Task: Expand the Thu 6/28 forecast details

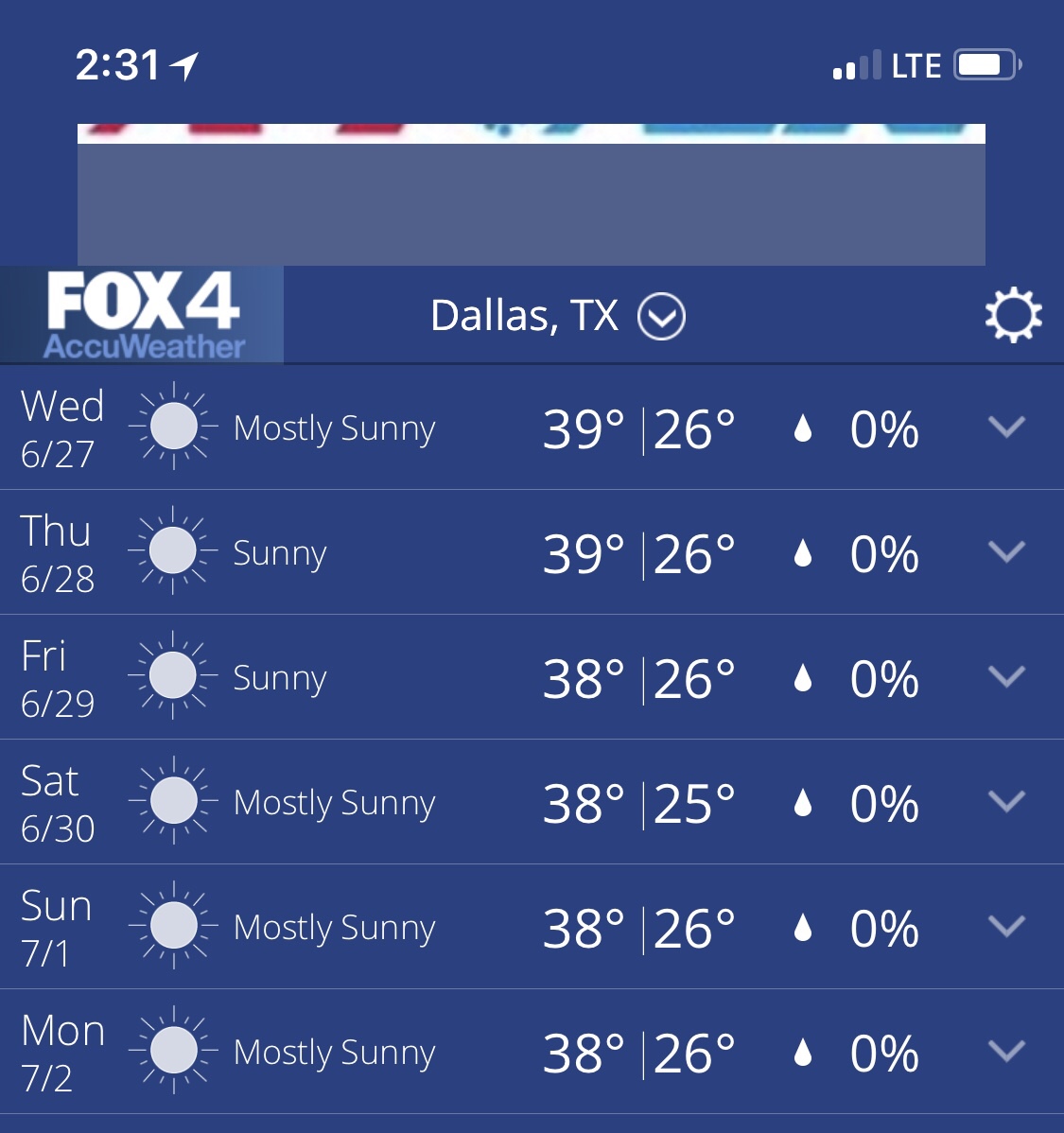Action: point(1006,552)
